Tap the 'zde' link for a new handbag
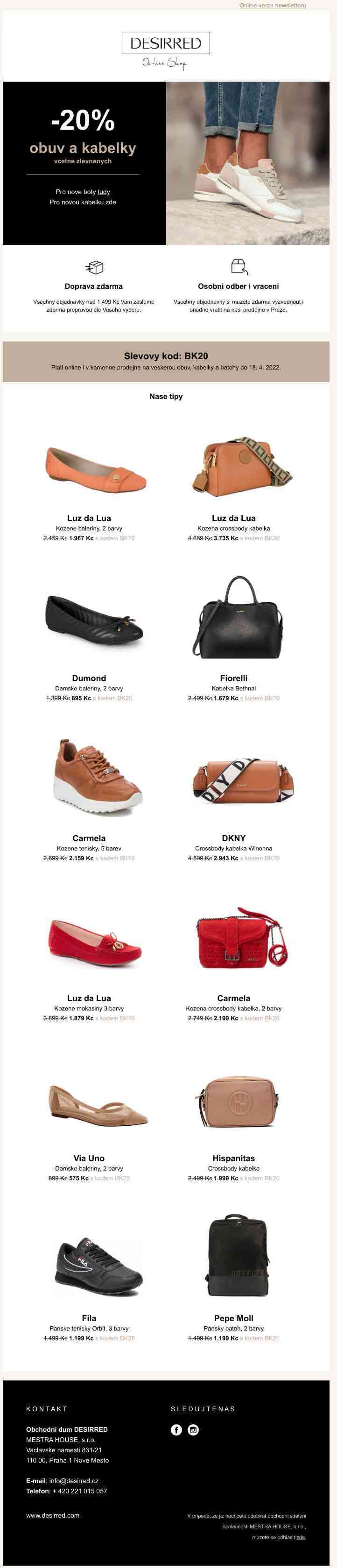This screenshot has width=337, height=1568. (x=110, y=202)
